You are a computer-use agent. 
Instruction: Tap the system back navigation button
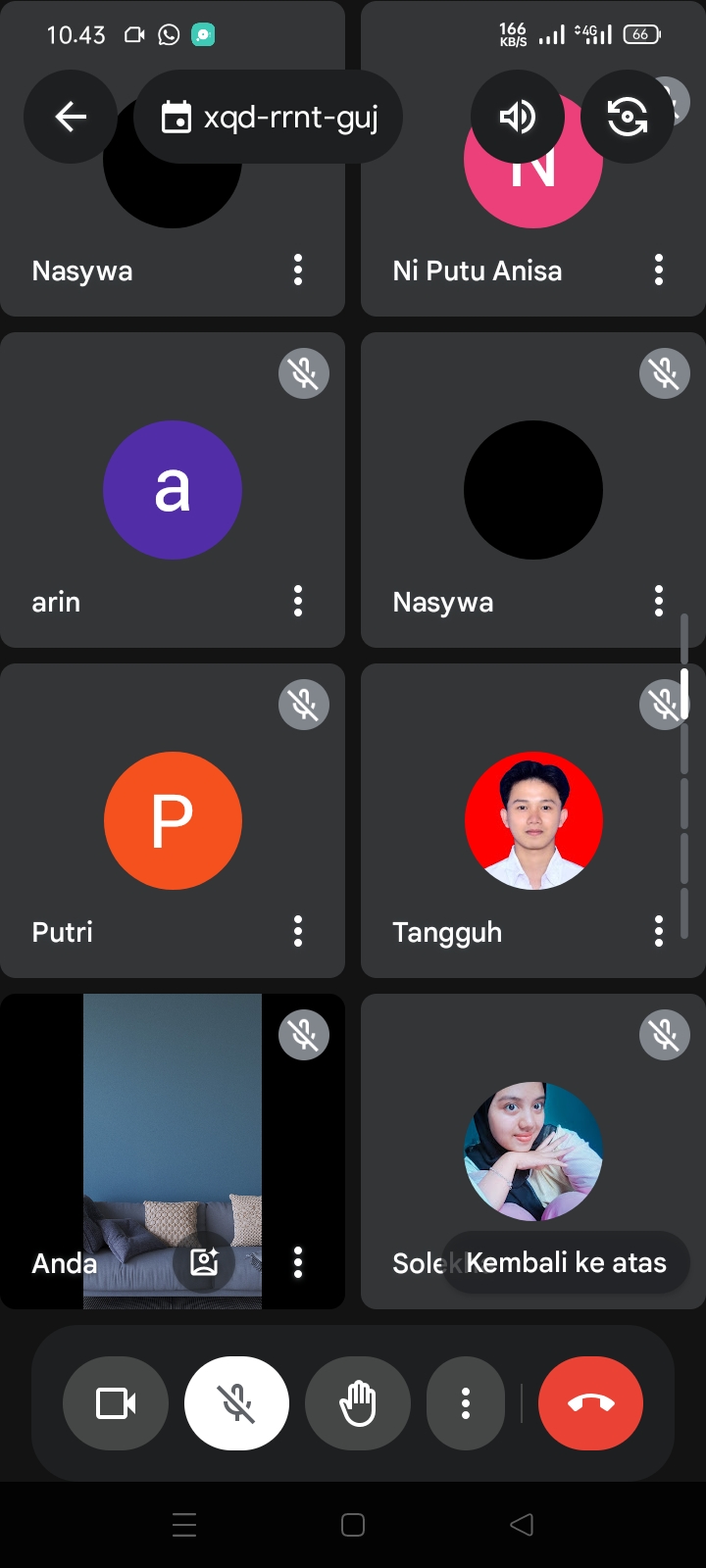coord(522,1525)
